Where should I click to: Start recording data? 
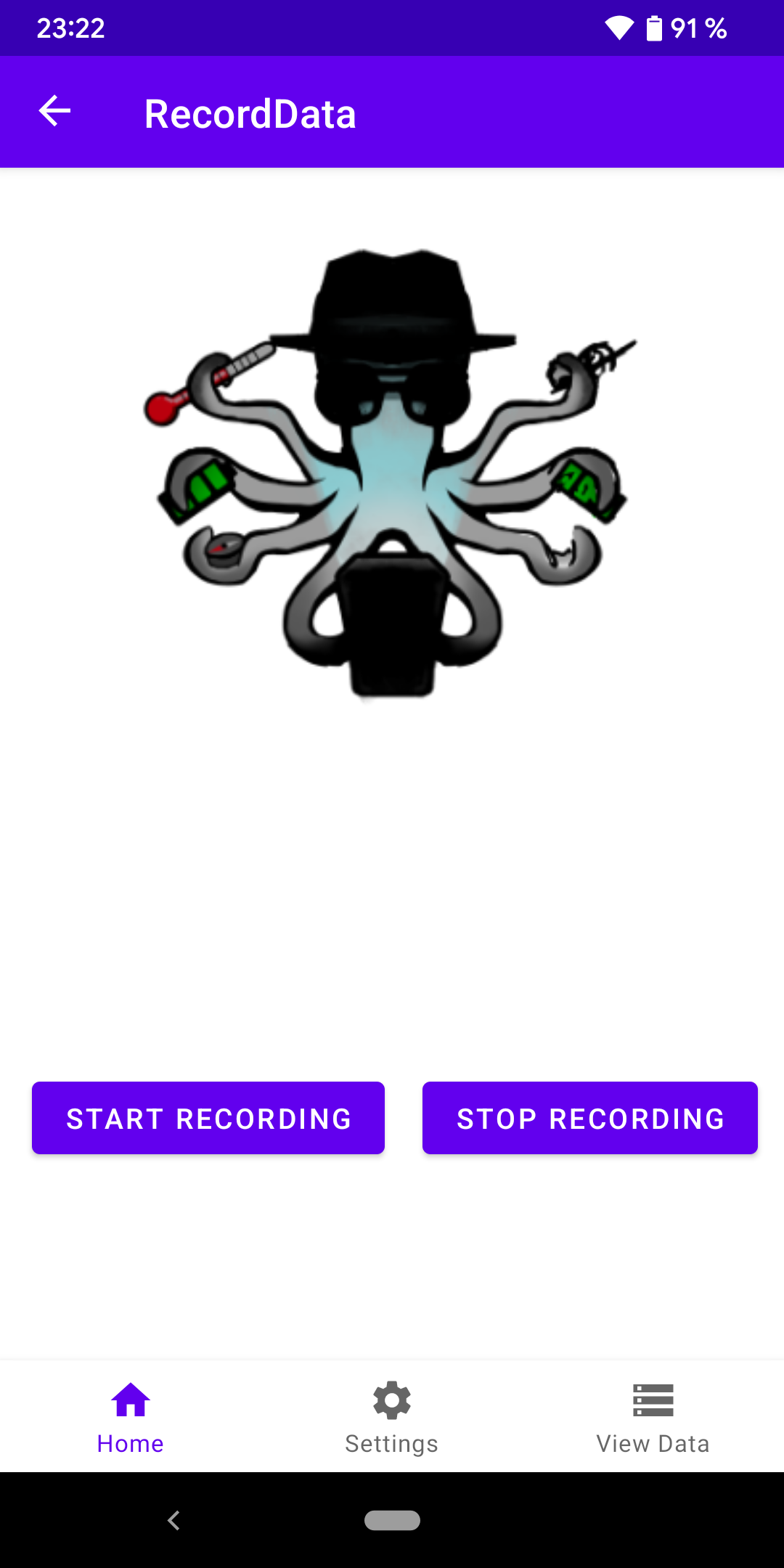click(208, 1118)
